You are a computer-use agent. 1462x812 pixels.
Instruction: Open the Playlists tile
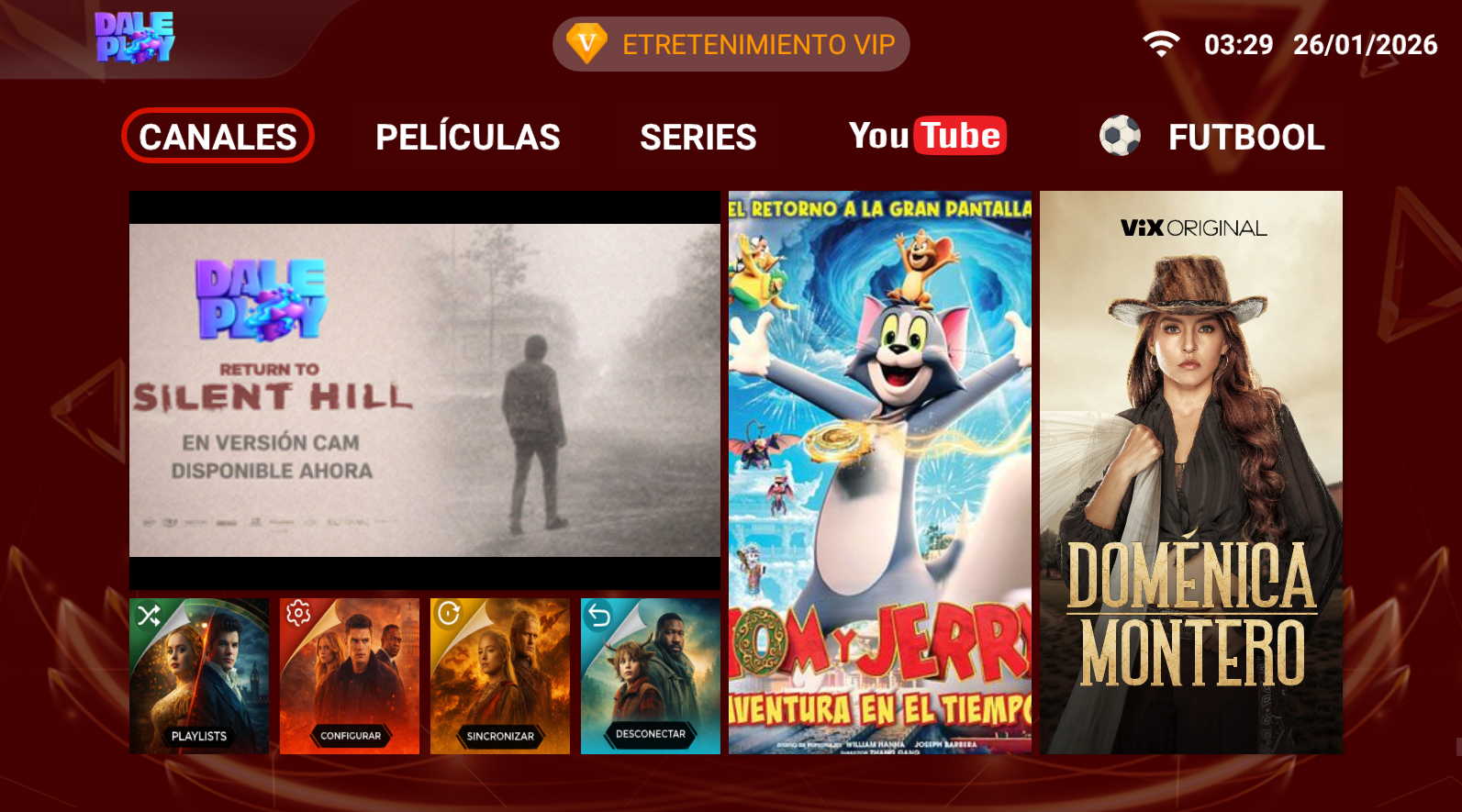click(199, 676)
